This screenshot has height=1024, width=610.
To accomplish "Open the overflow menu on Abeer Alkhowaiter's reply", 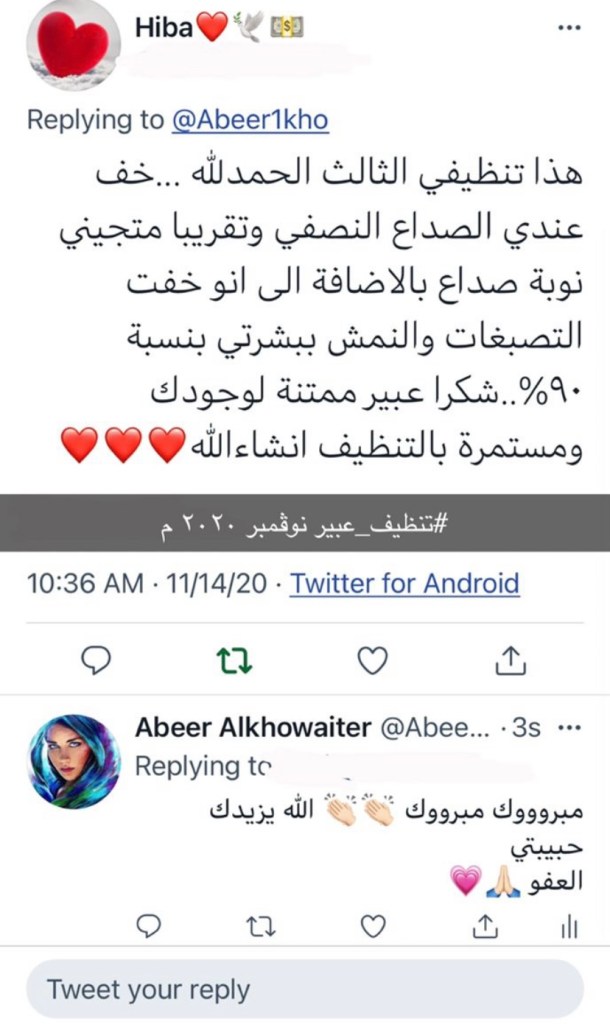I will 567,728.
